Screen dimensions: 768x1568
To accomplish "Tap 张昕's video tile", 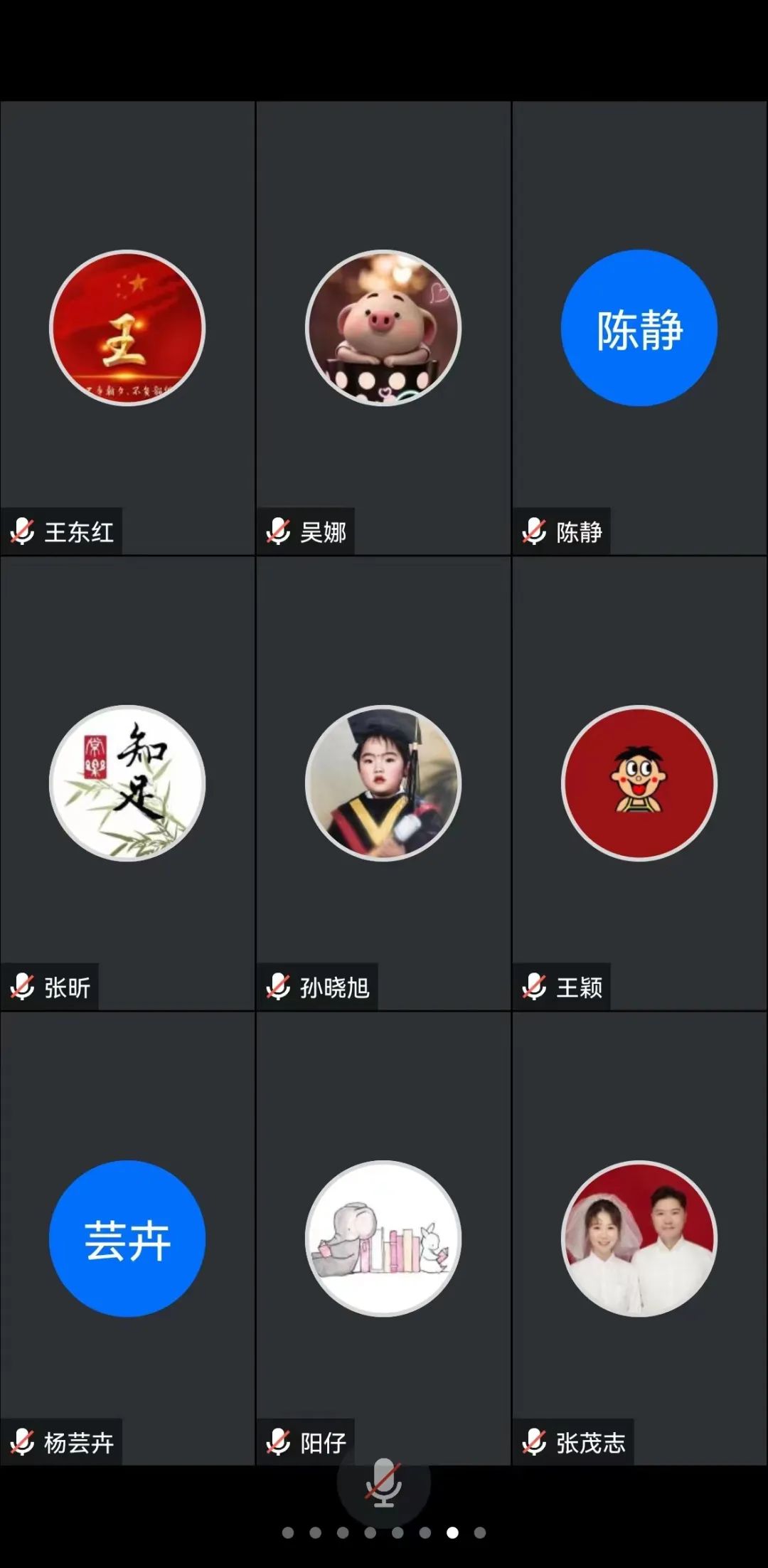I will tap(127, 783).
